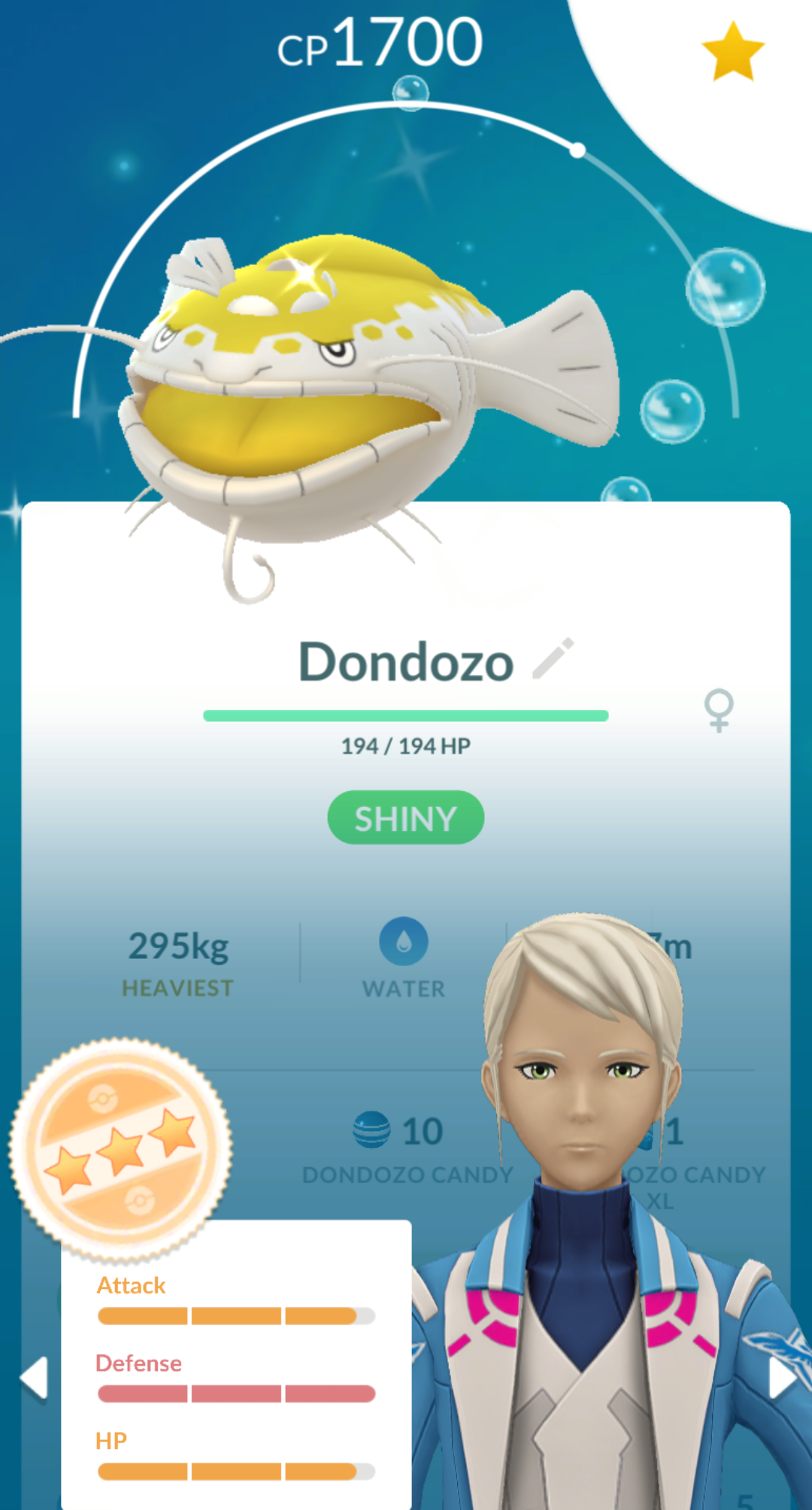Screen dimensions: 812x1510
Task: Go to the previous Pokémon with left arrow
Action: point(35,1378)
